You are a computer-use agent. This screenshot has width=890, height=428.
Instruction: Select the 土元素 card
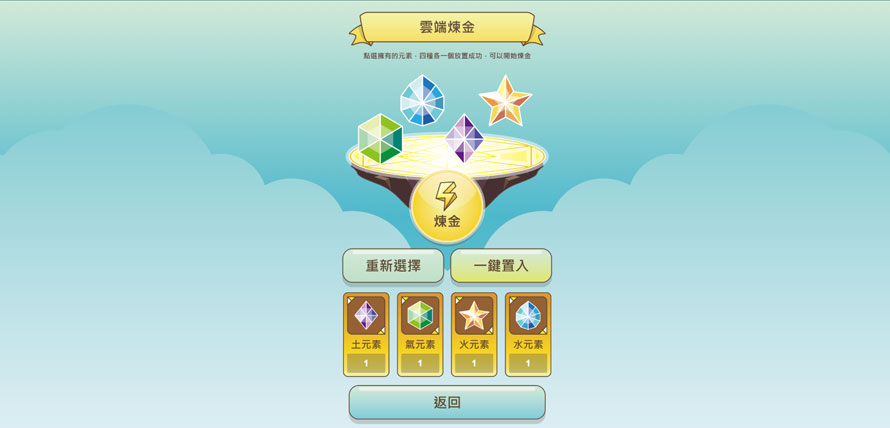click(366, 334)
